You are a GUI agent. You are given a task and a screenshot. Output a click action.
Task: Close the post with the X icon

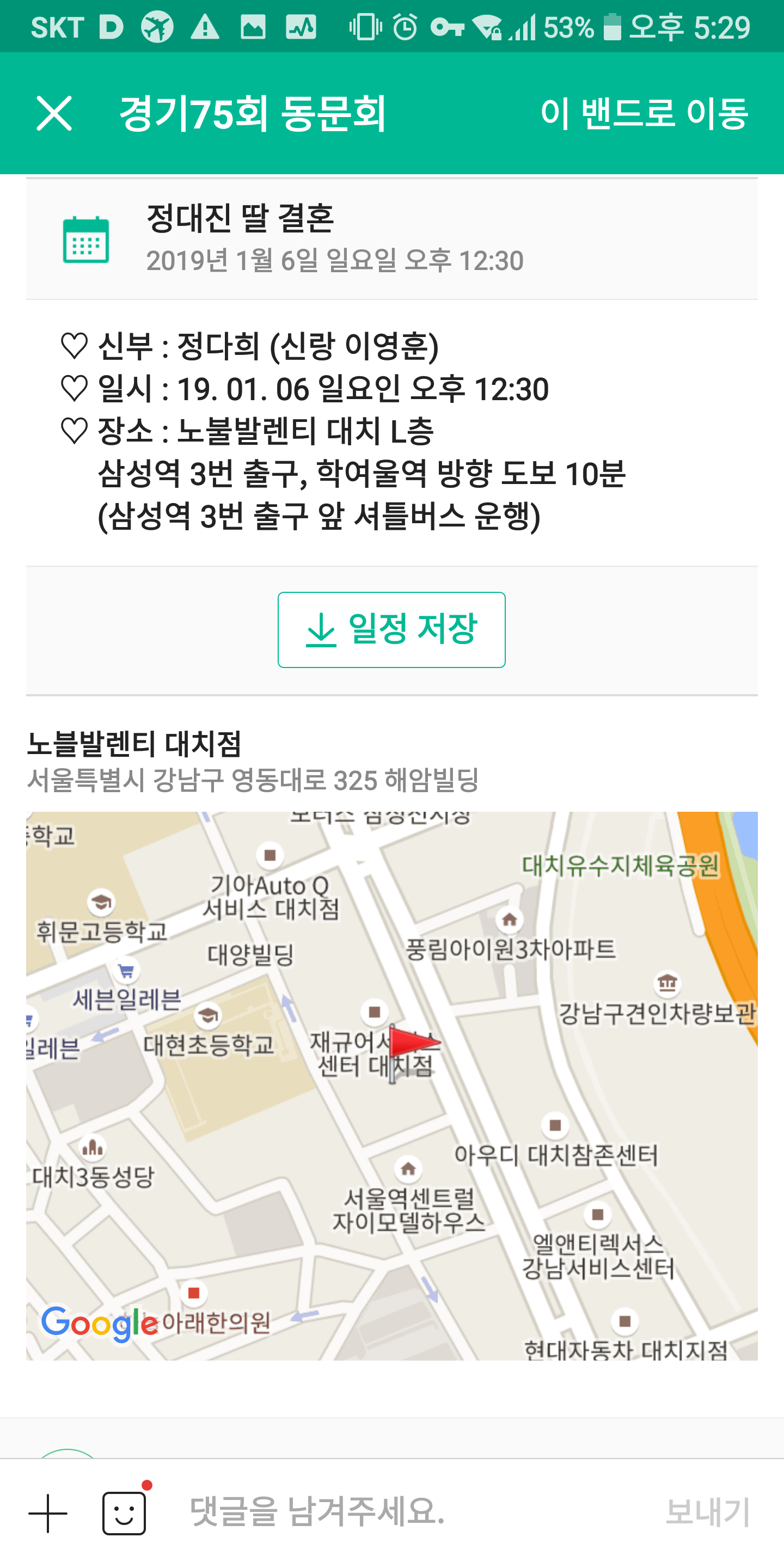(x=54, y=113)
